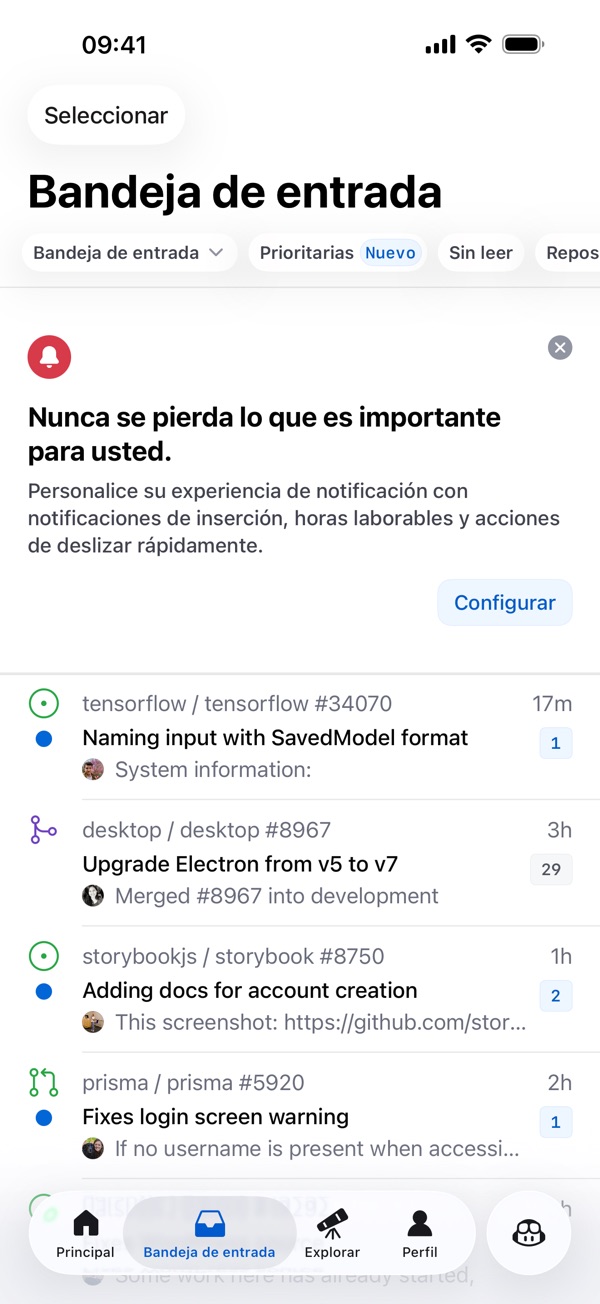Screen dimensions: 600x1304
Task: Open Fixes login screen warning pull request
Action: point(300,1115)
